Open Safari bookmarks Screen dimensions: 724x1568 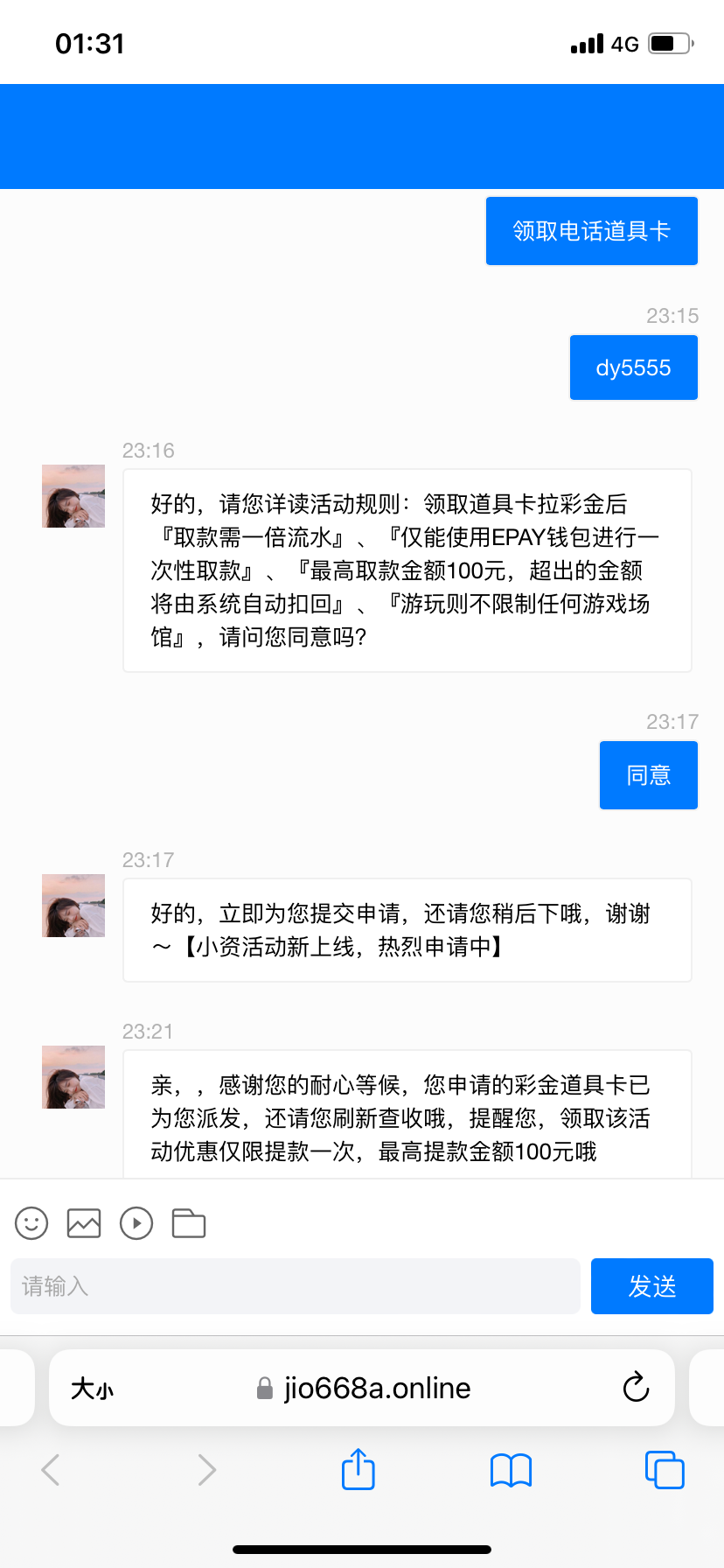coord(512,1470)
